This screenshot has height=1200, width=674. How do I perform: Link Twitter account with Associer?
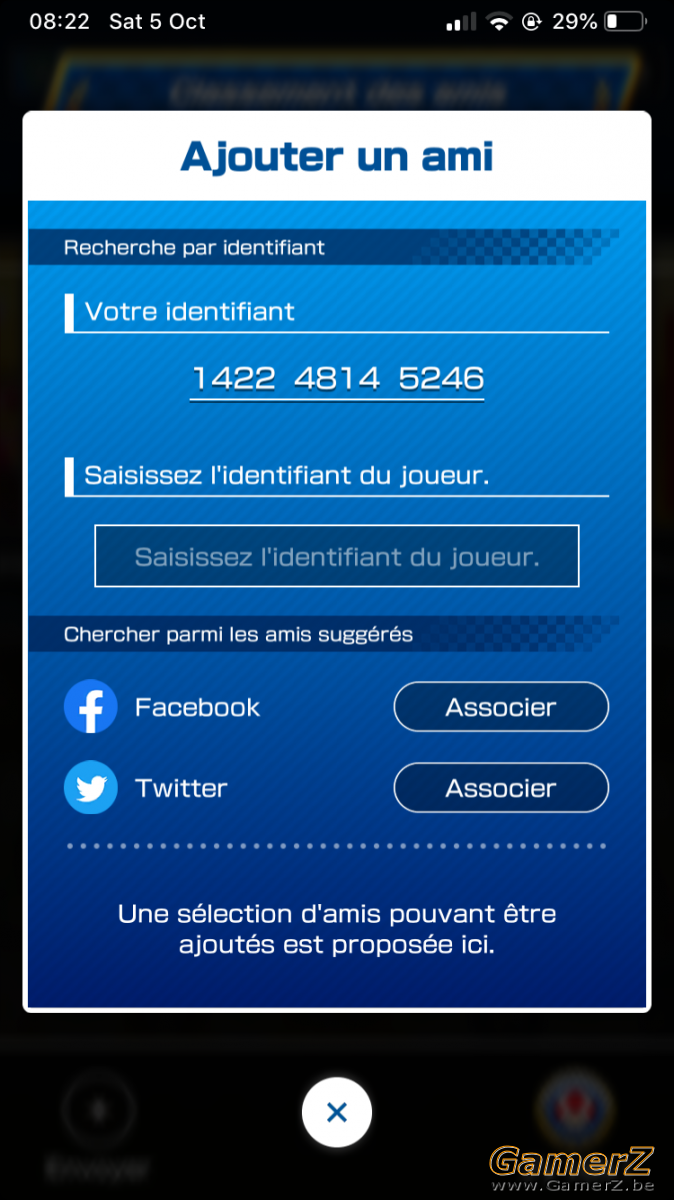coord(501,788)
